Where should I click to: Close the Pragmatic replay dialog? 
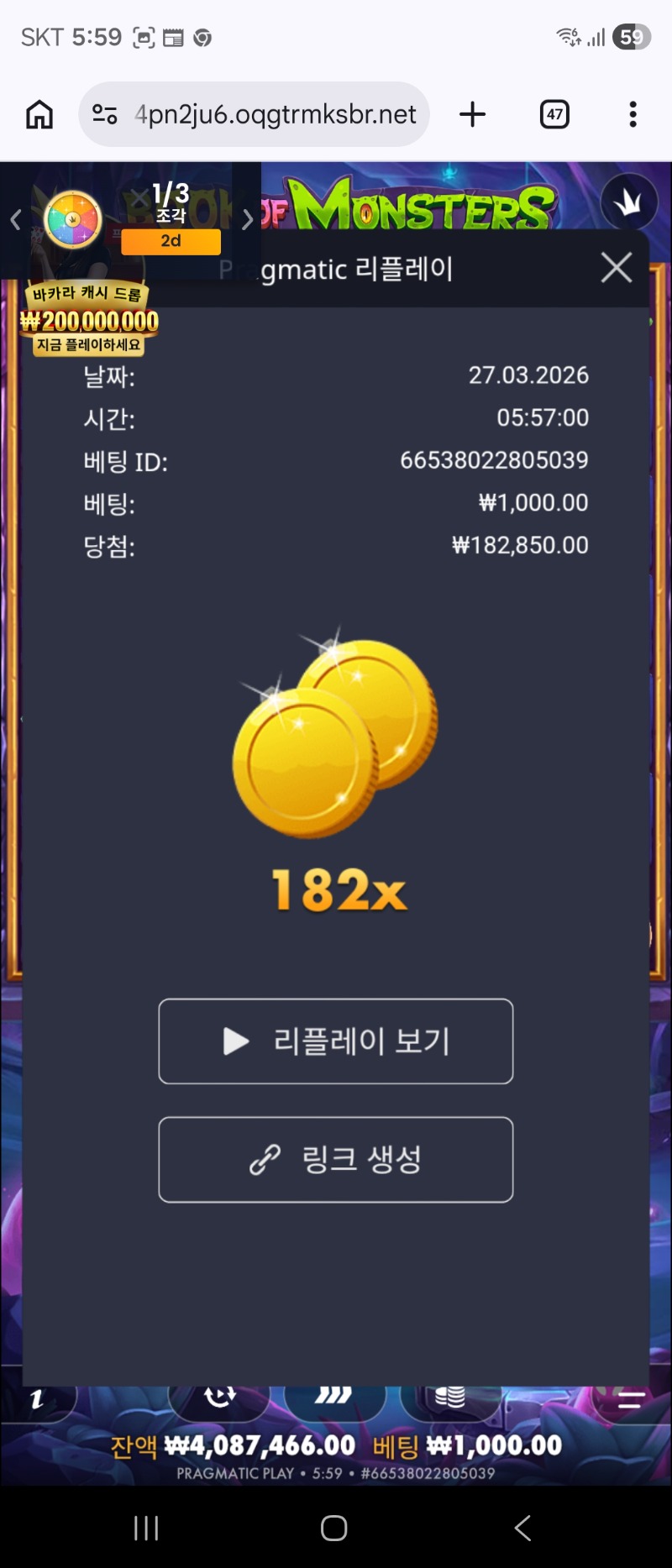click(x=617, y=268)
